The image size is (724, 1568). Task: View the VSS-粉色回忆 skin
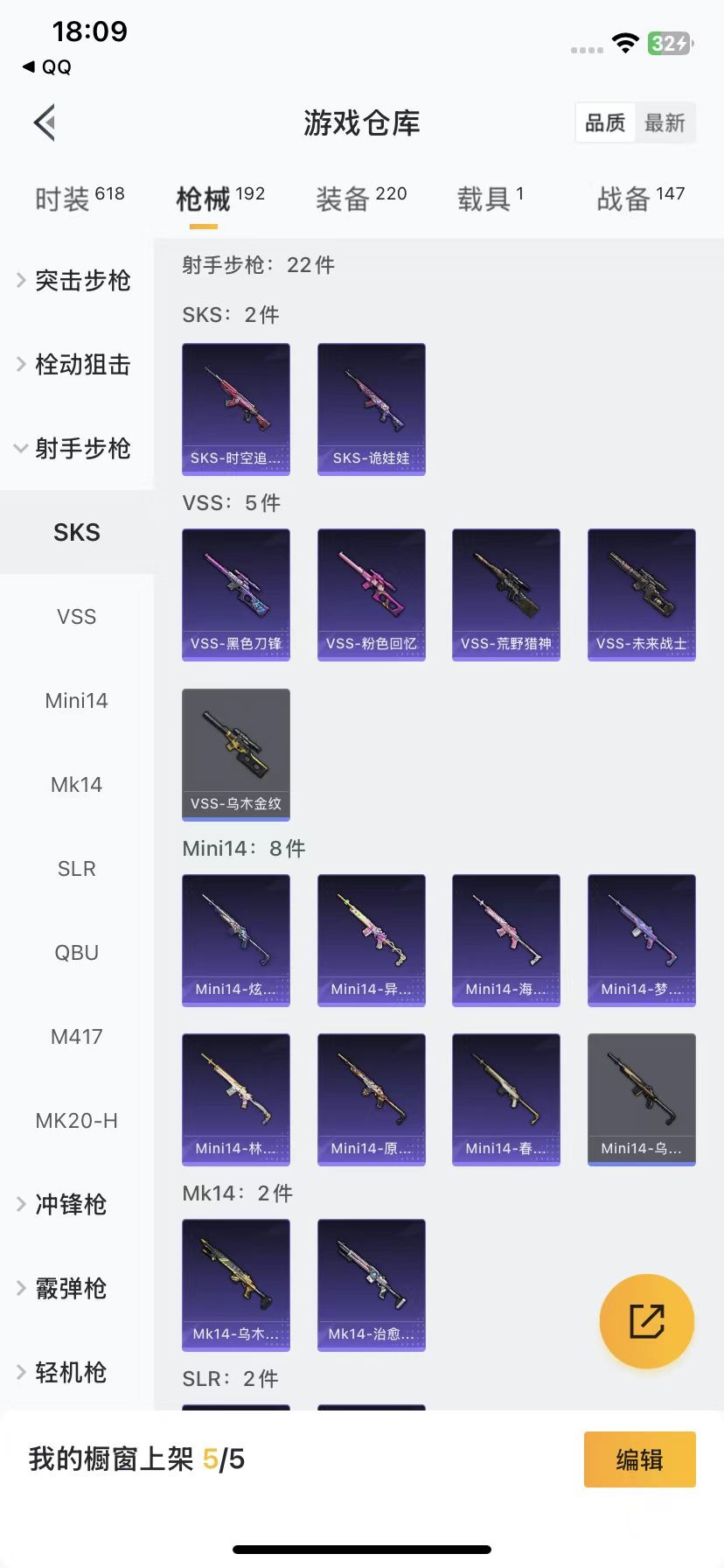tap(371, 594)
